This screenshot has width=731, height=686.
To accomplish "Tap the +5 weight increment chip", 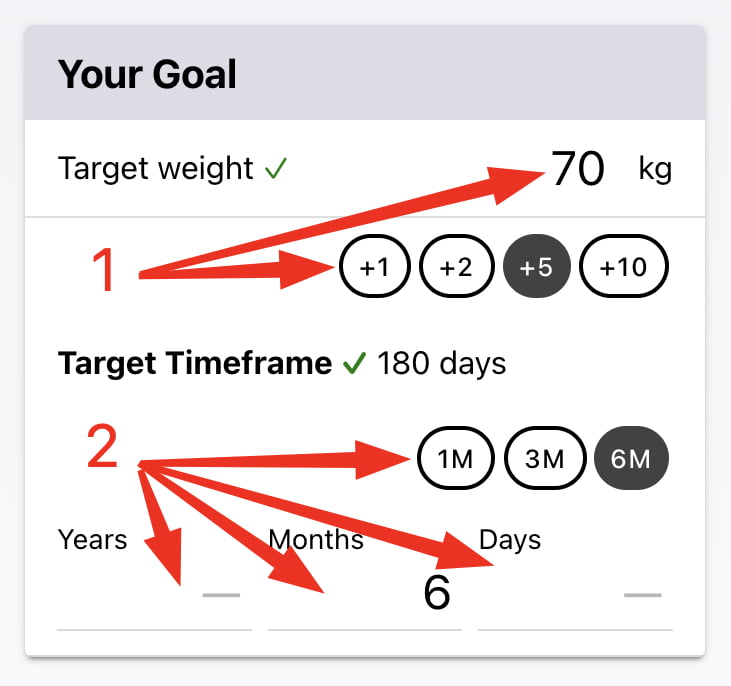I will (538, 267).
